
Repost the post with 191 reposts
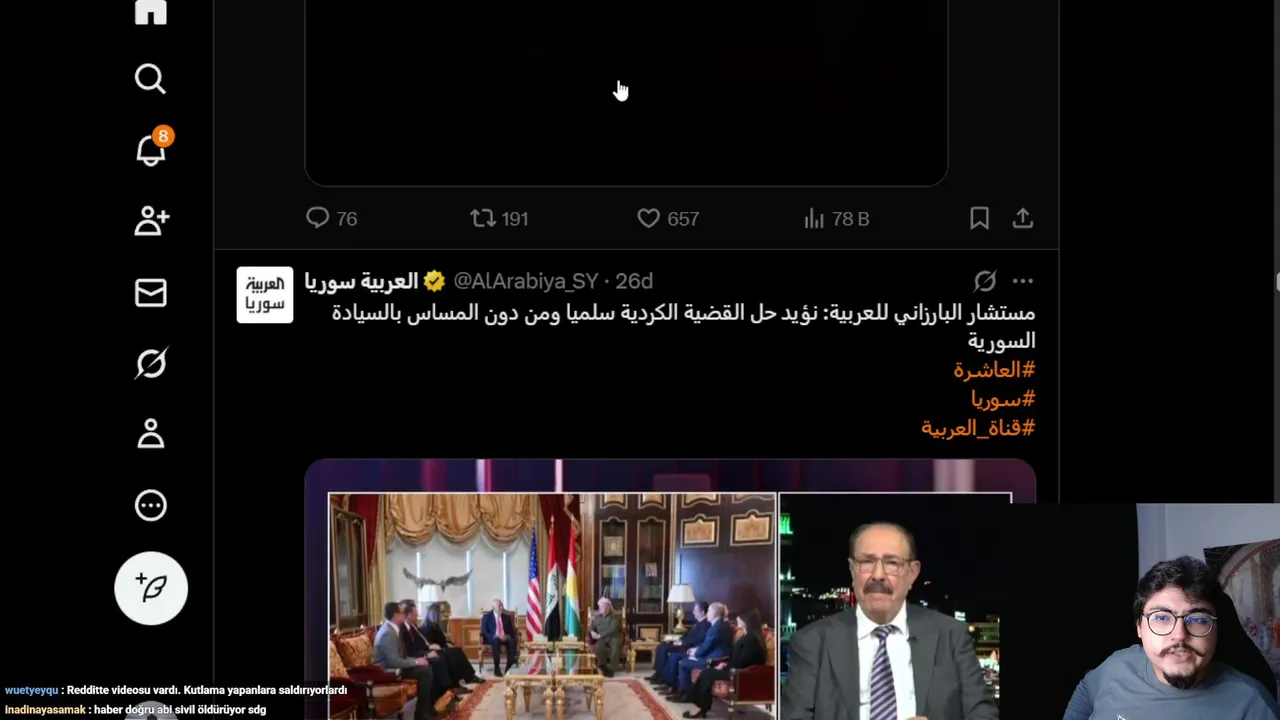coord(483,218)
